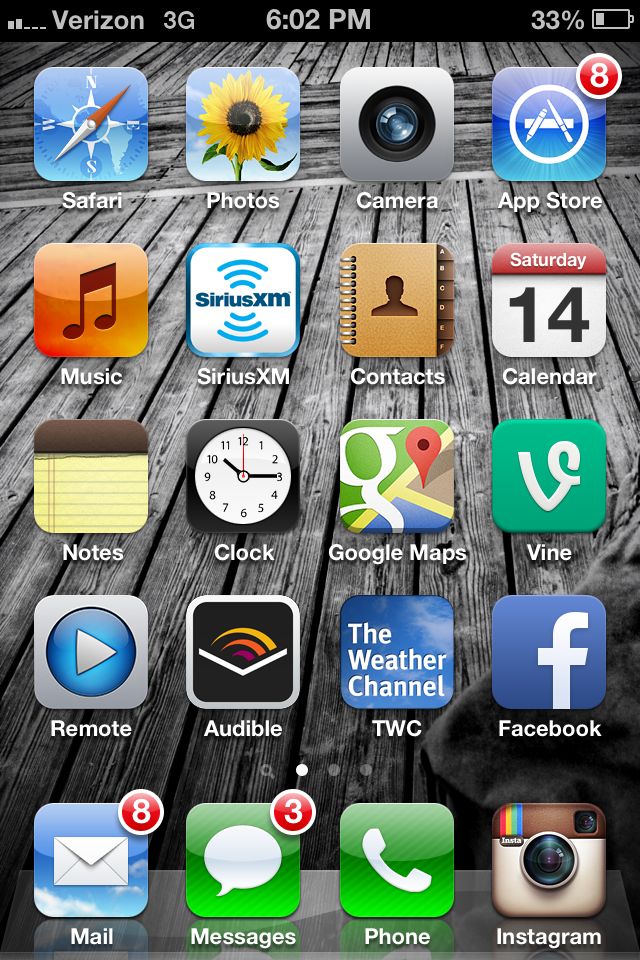
Task: Open the Clock app
Action: pos(243,476)
